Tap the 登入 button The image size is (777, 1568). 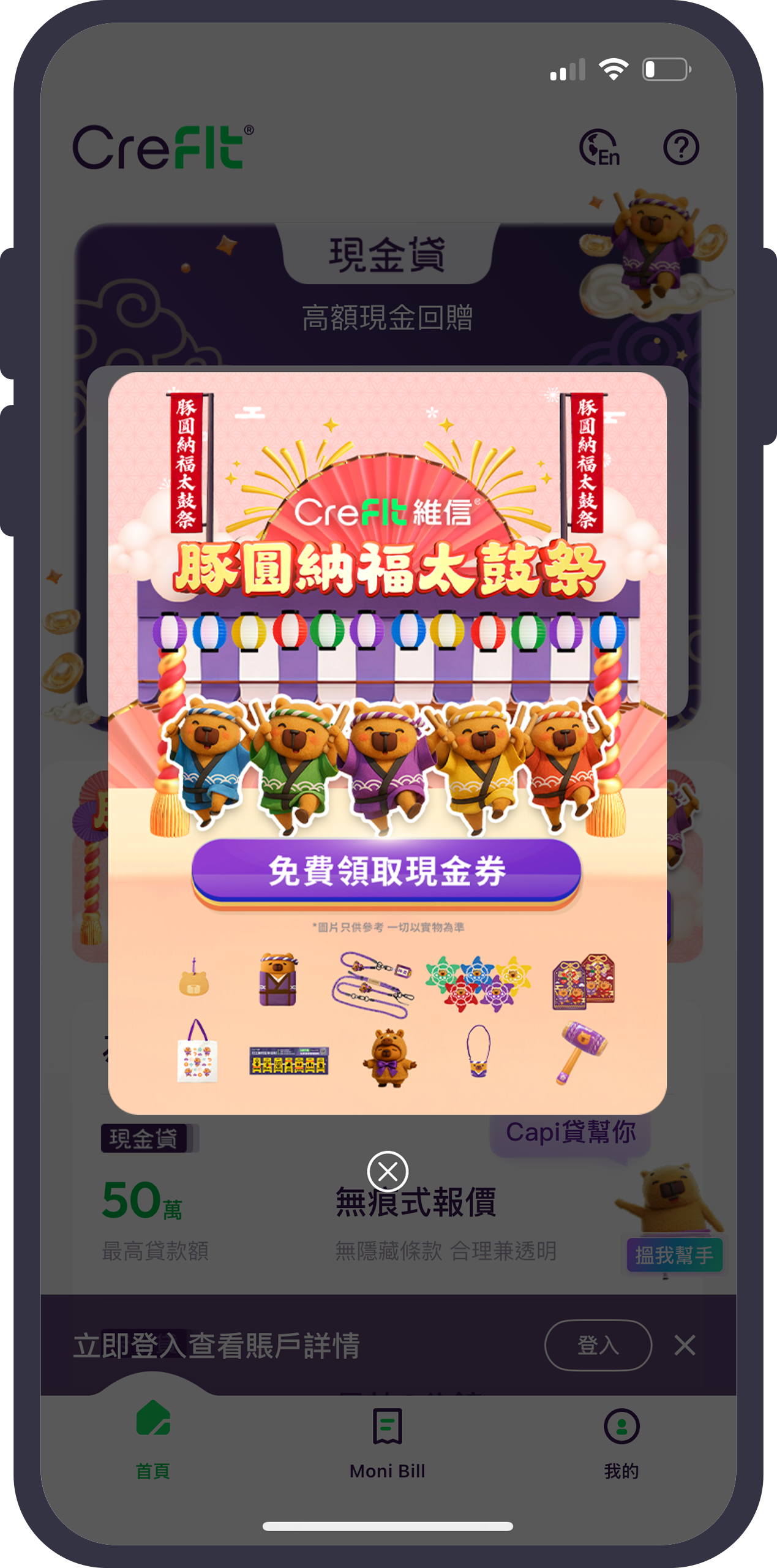[598, 1345]
